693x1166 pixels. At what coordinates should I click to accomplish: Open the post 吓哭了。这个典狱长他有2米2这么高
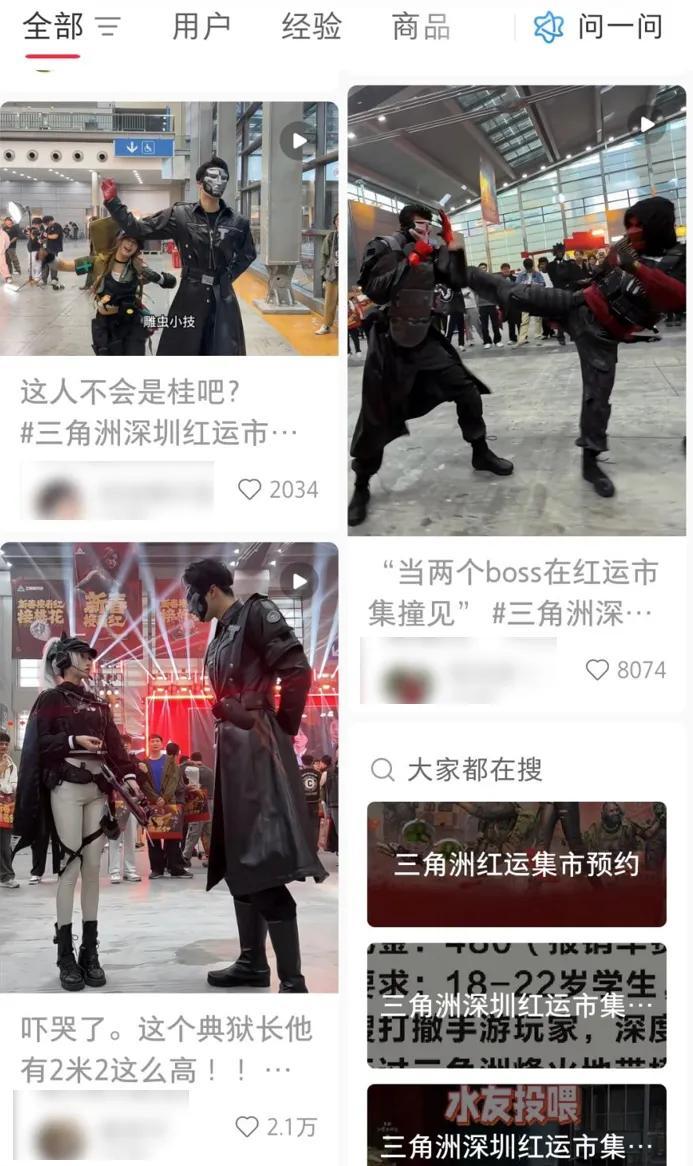click(x=169, y=767)
